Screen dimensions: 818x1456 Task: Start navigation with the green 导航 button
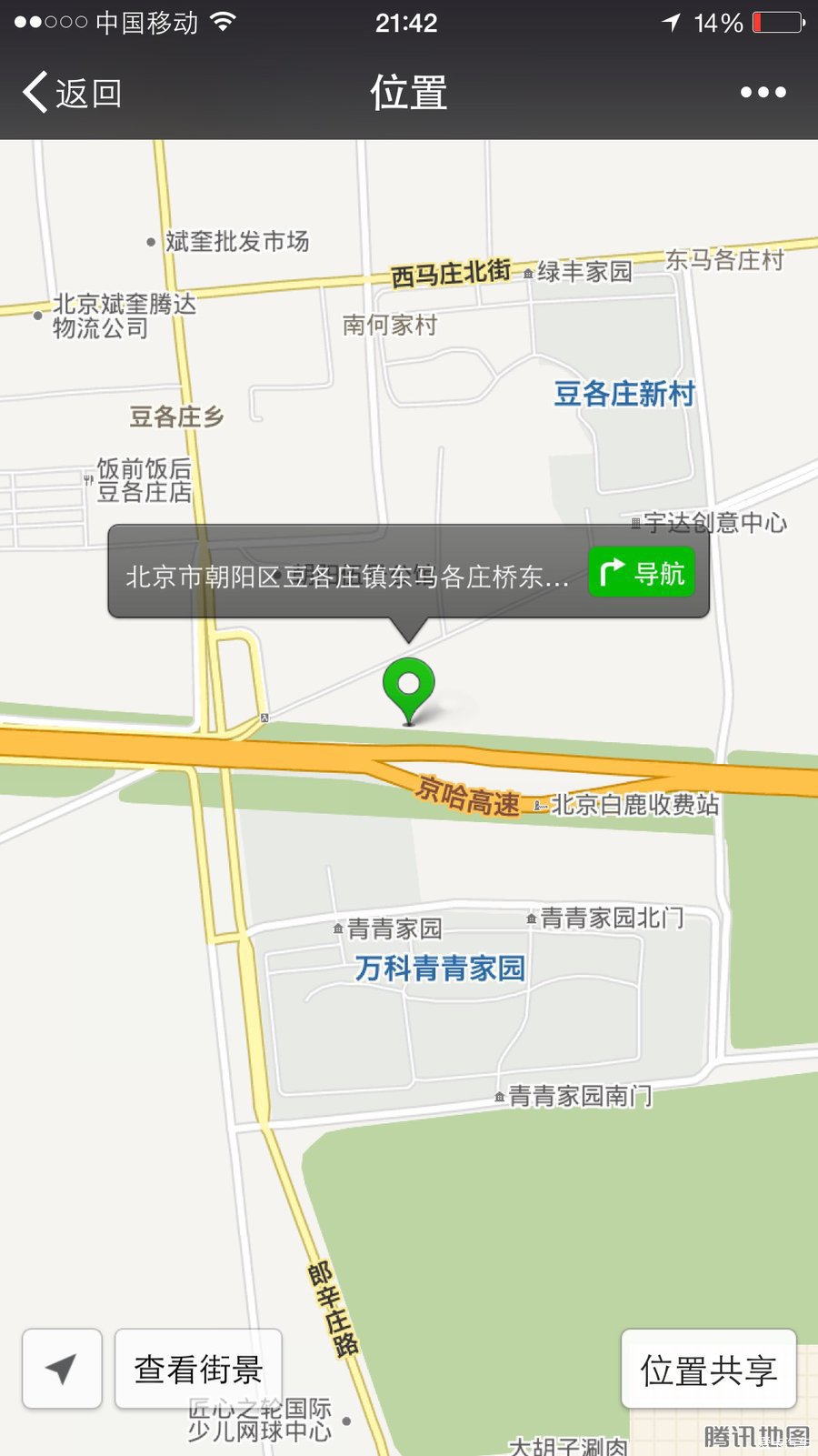tap(642, 573)
